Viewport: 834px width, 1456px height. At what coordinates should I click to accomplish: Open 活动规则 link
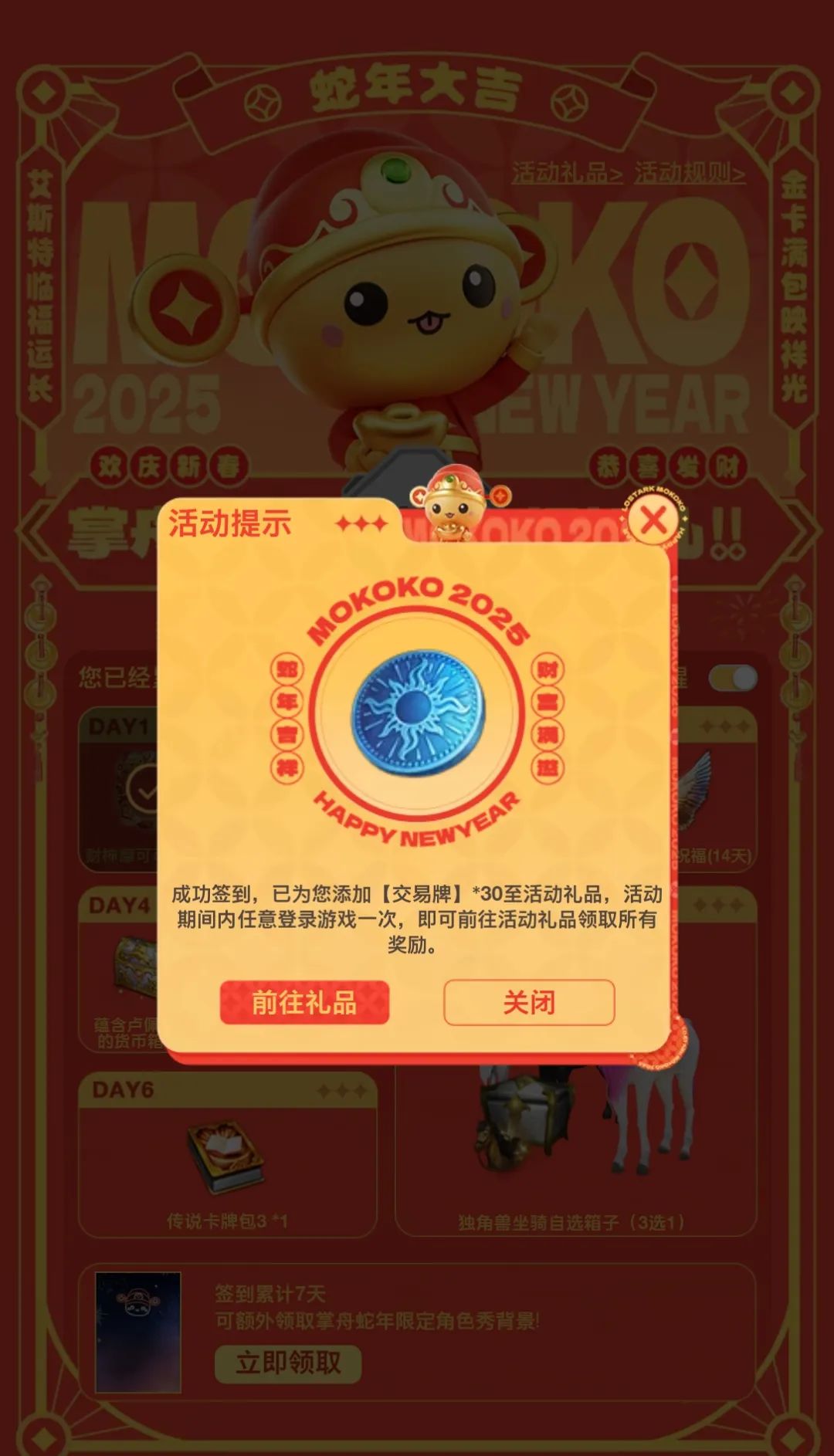coord(690,173)
